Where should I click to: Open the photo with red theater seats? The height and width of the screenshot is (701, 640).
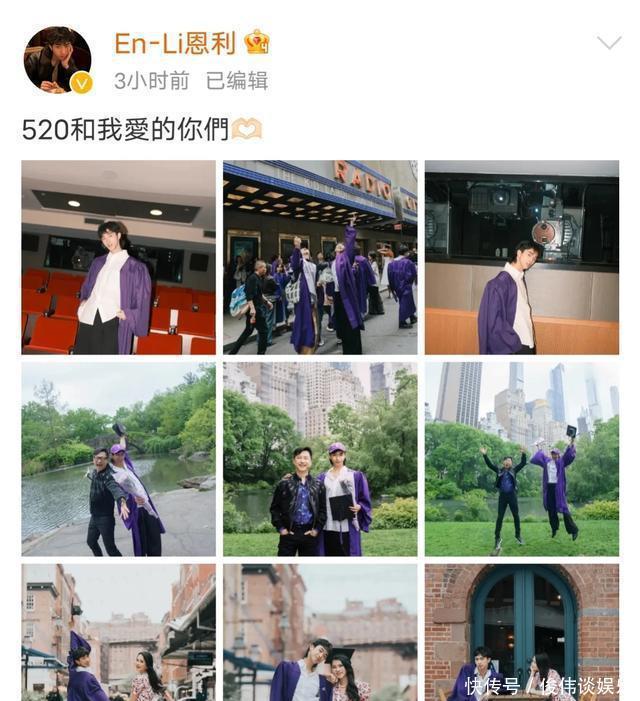118,257
